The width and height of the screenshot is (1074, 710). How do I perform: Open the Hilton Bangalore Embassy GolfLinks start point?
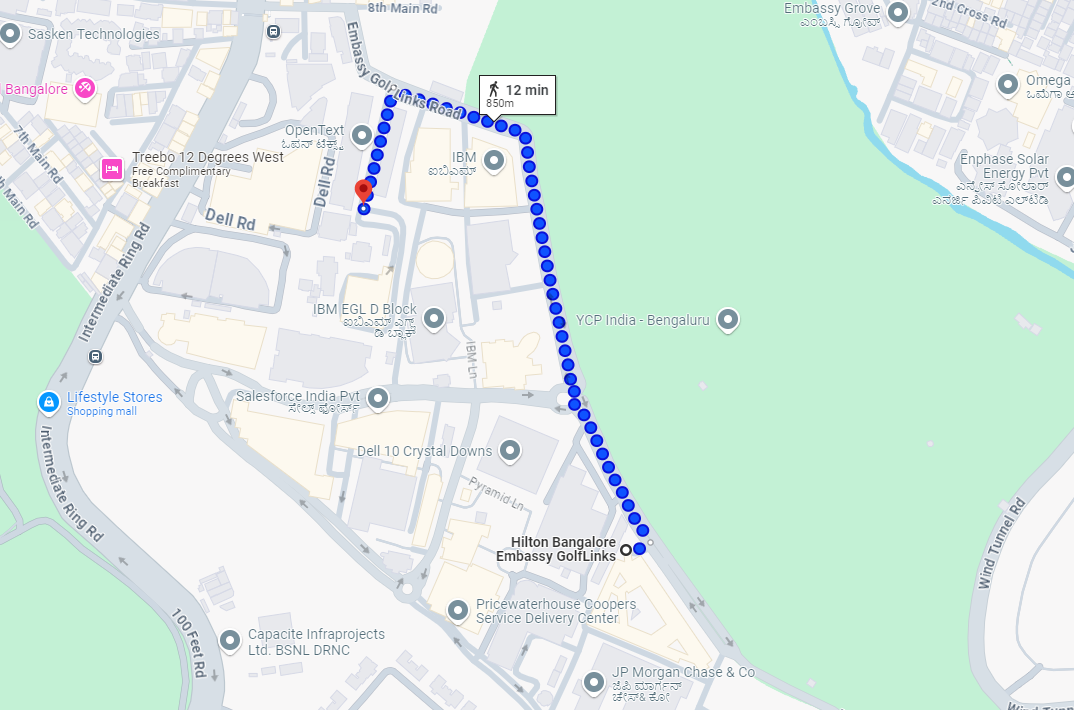pyautogui.click(x=626, y=550)
